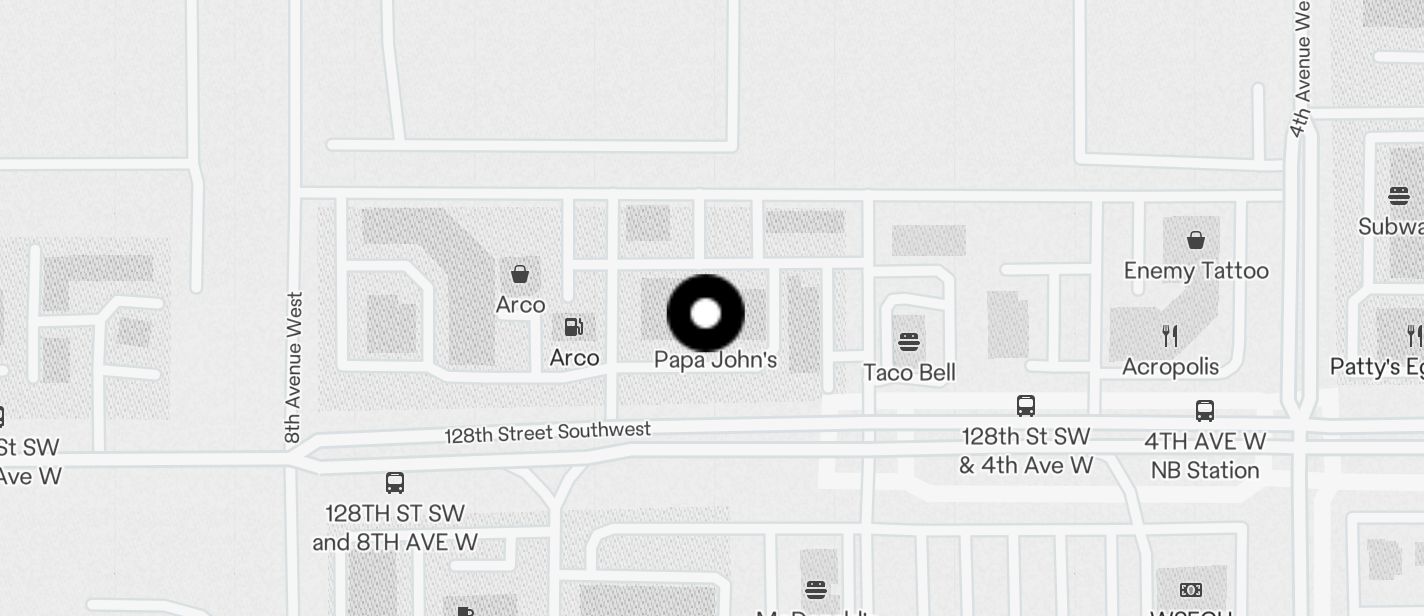Tap the black location pin marker
This screenshot has height=616, width=1424.
coord(706,313)
